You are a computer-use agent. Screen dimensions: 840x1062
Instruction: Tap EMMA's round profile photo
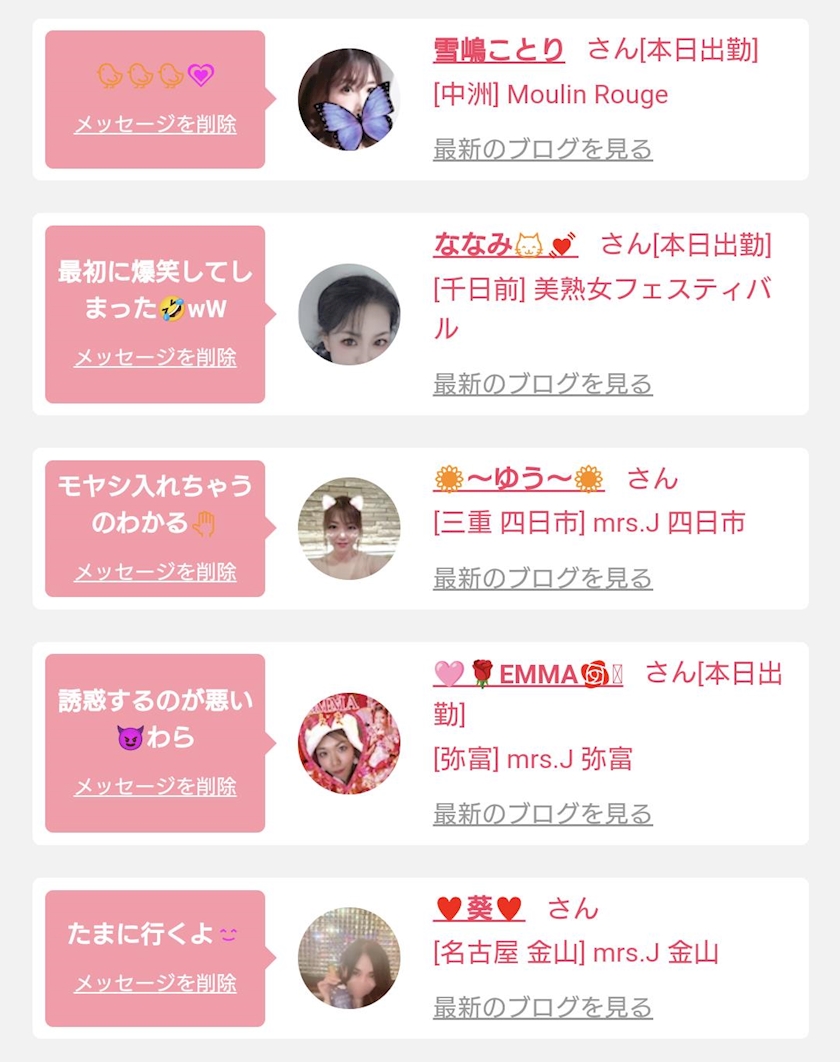coord(349,743)
